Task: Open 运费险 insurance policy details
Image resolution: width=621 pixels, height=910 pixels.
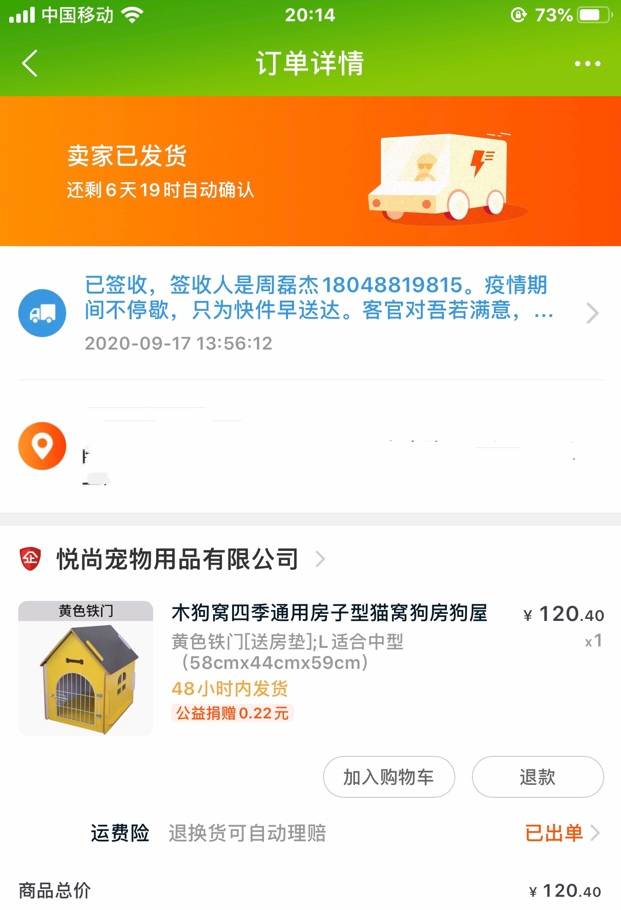Action: tap(561, 833)
